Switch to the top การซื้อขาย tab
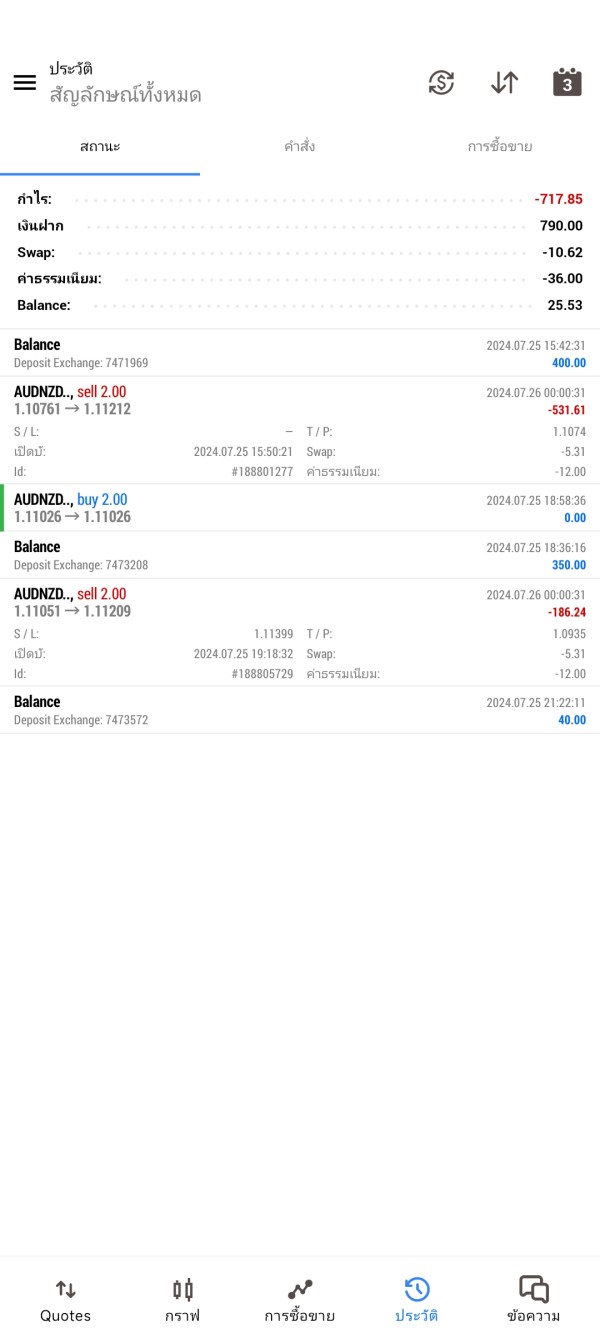 pos(499,146)
